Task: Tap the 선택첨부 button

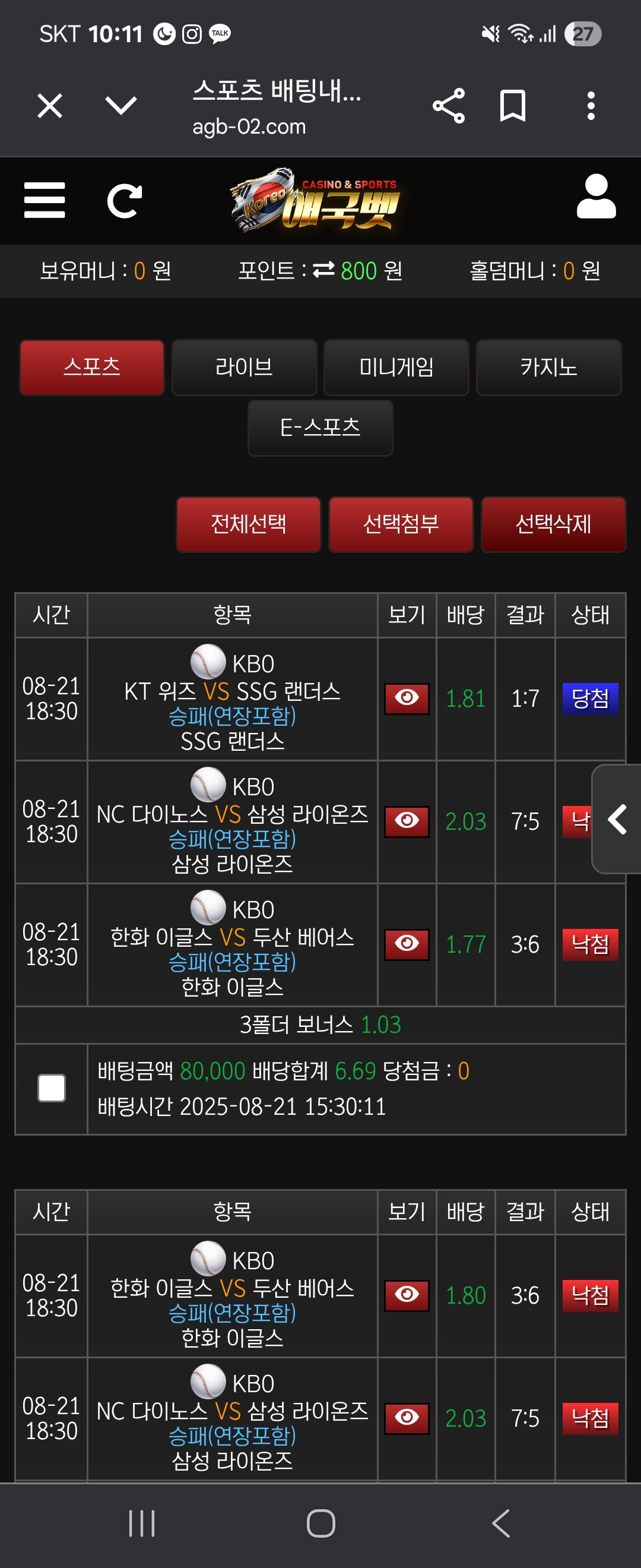Action: (401, 524)
